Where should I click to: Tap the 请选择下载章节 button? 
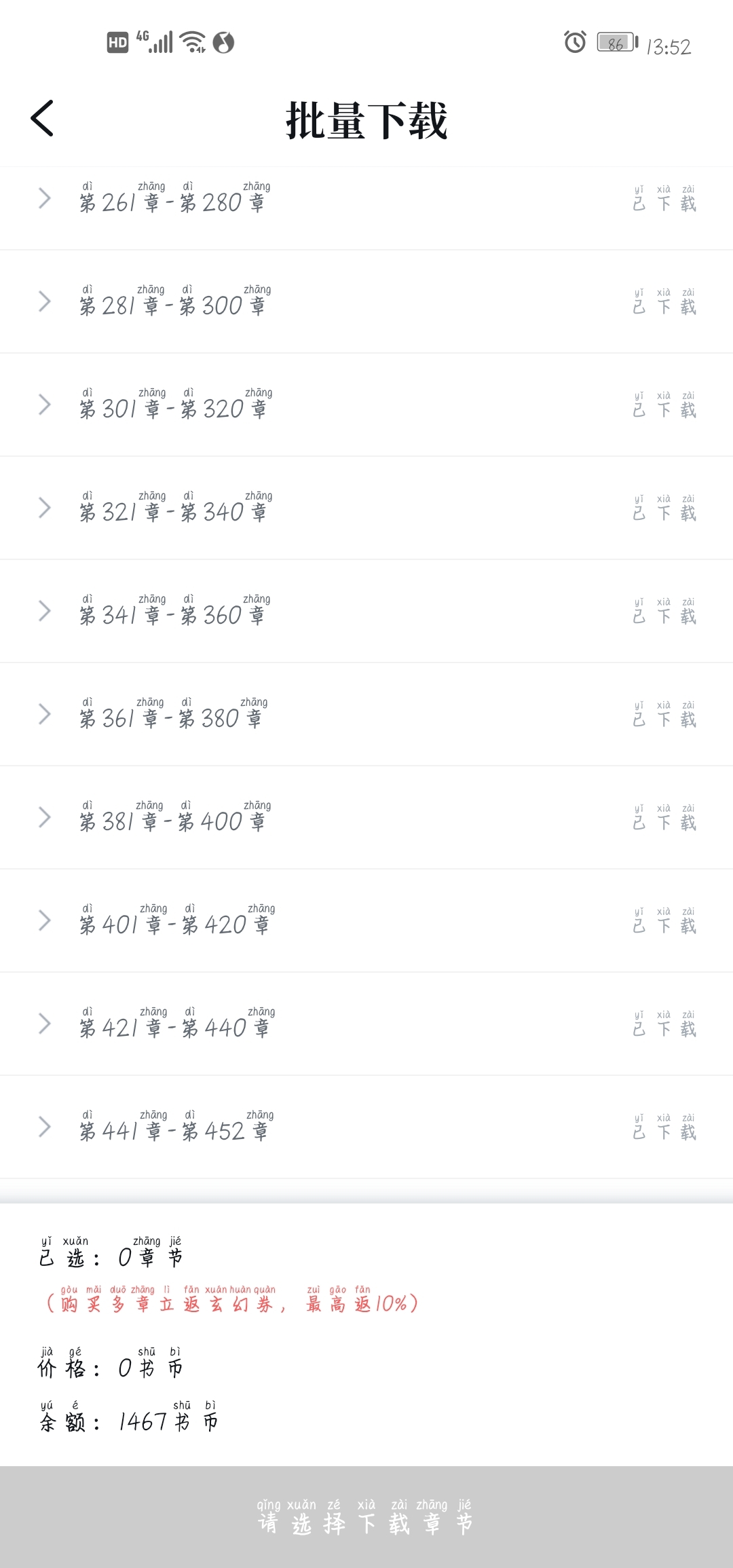(x=366, y=1518)
